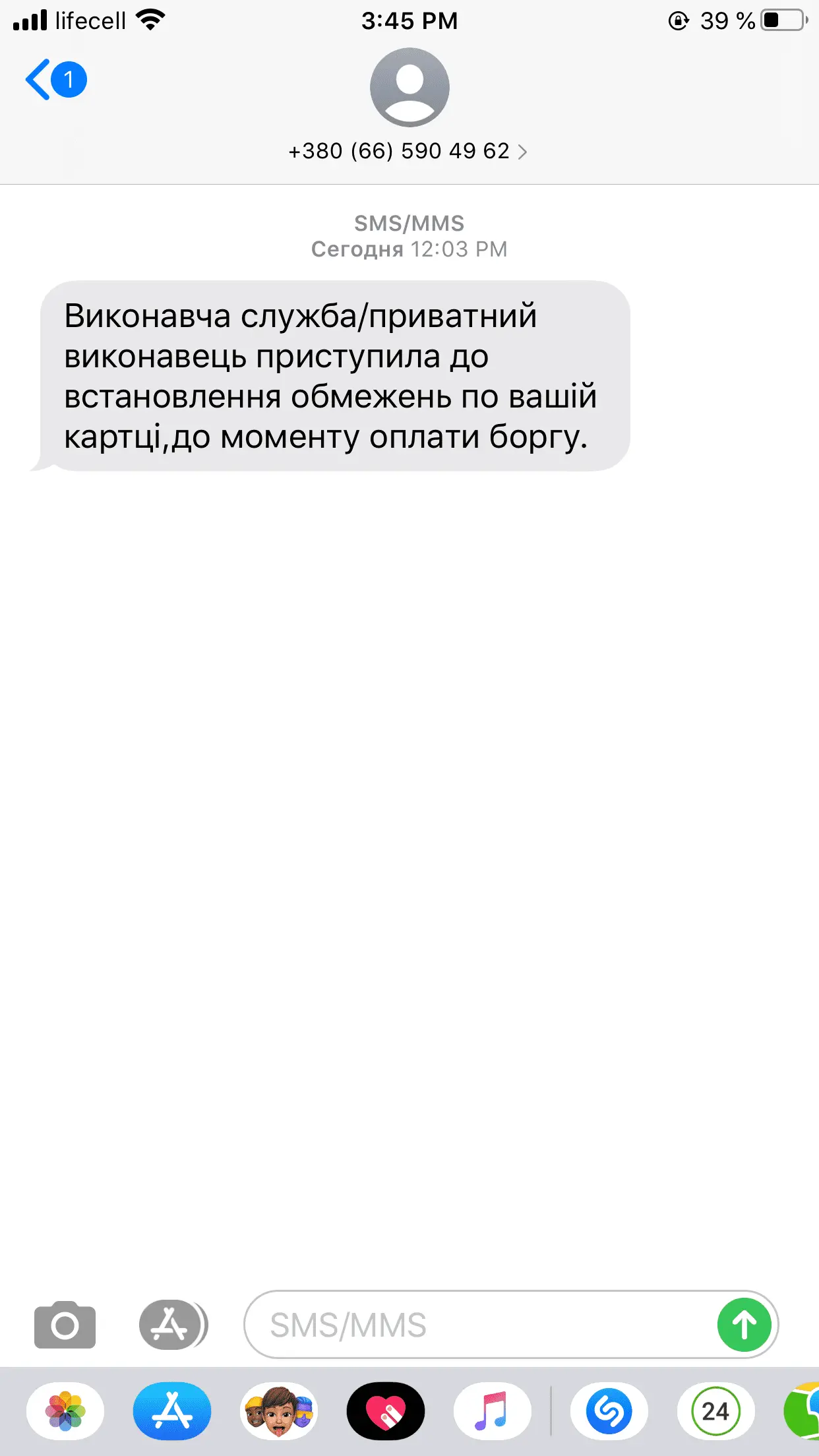This screenshot has height=1456, width=819.
Task: Open the App Store in the app strip
Action: click(x=172, y=1411)
